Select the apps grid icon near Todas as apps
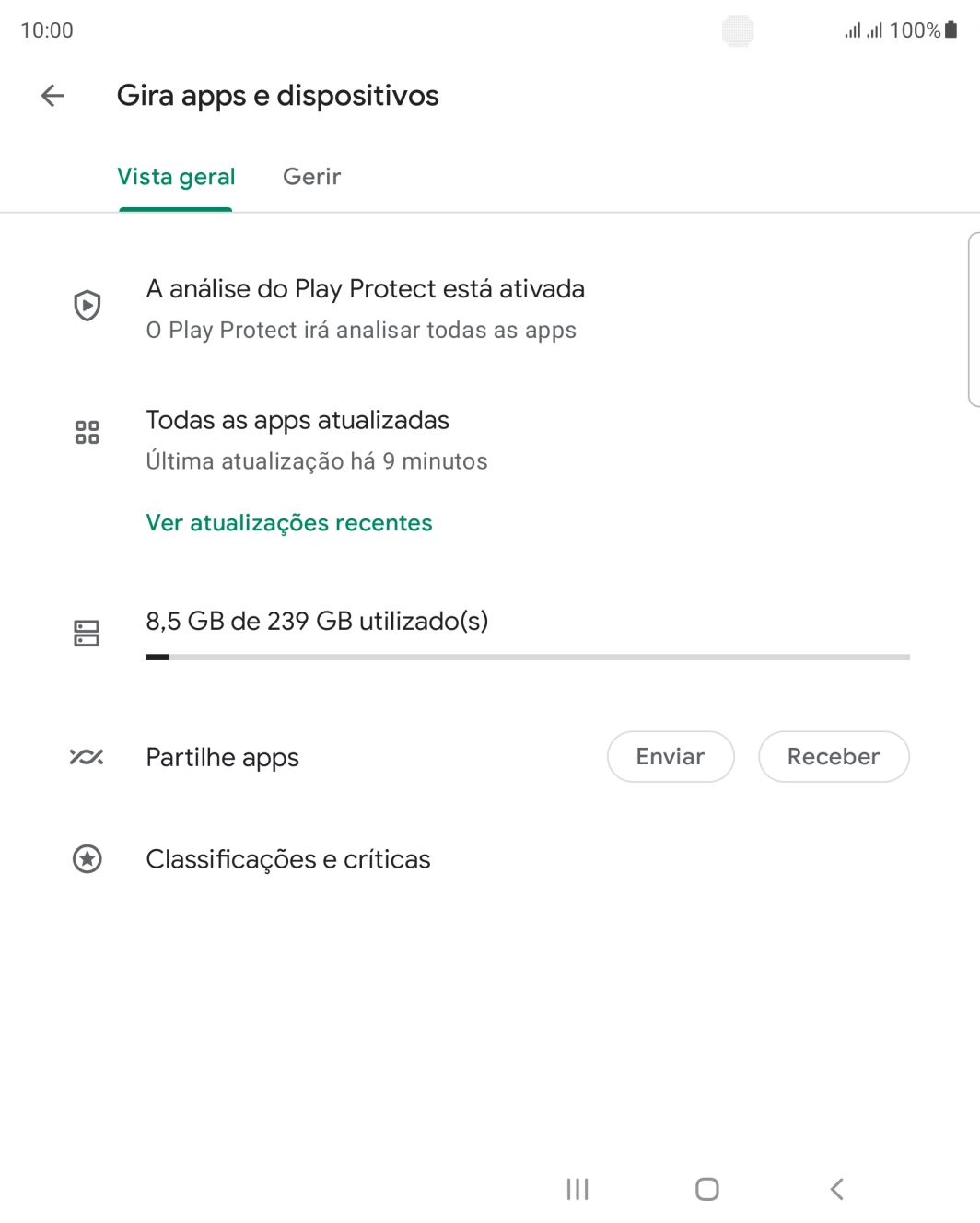 point(87,431)
